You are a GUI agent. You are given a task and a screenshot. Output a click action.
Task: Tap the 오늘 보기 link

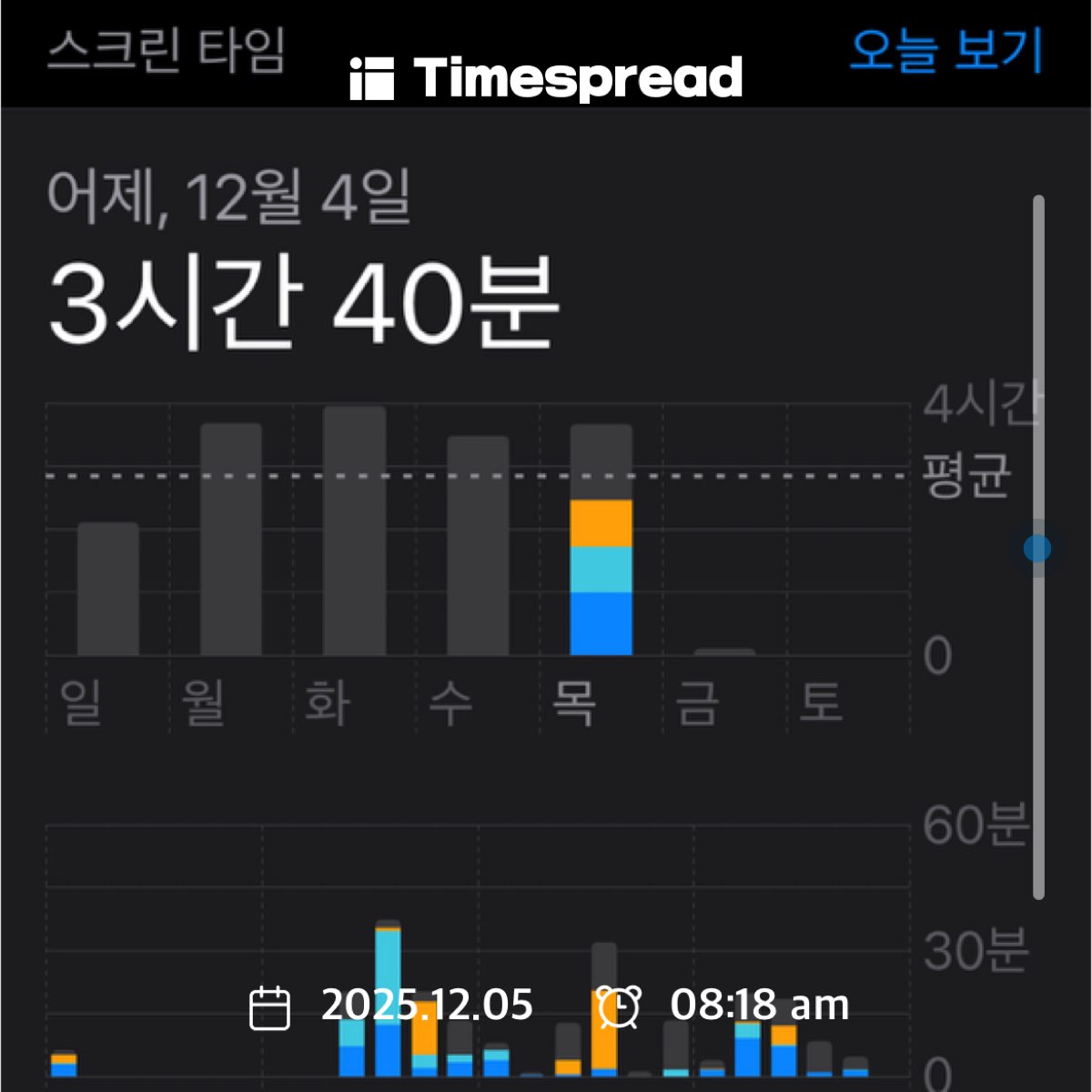(x=945, y=50)
